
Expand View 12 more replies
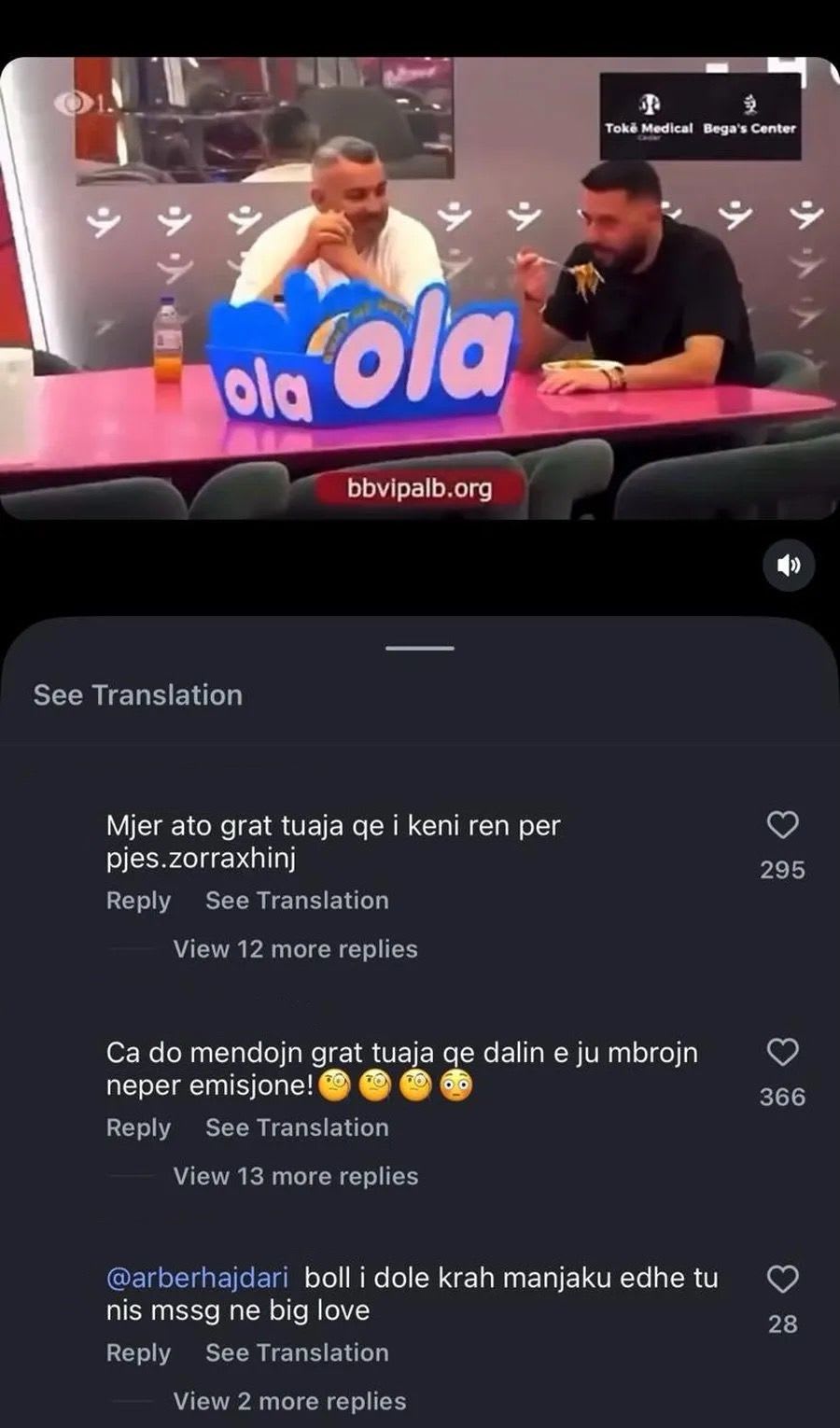click(295, 949)
